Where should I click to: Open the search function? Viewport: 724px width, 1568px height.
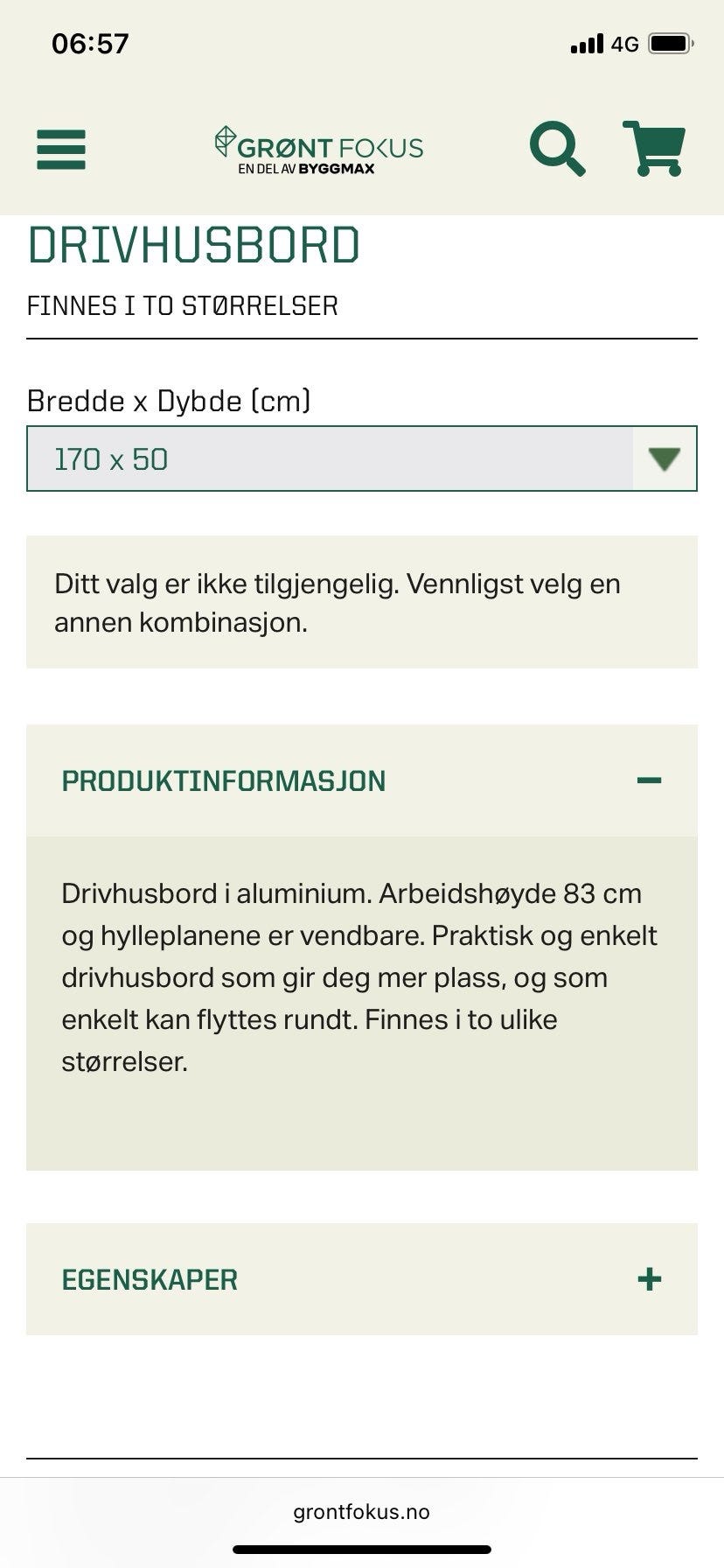[x=557, y=149]
